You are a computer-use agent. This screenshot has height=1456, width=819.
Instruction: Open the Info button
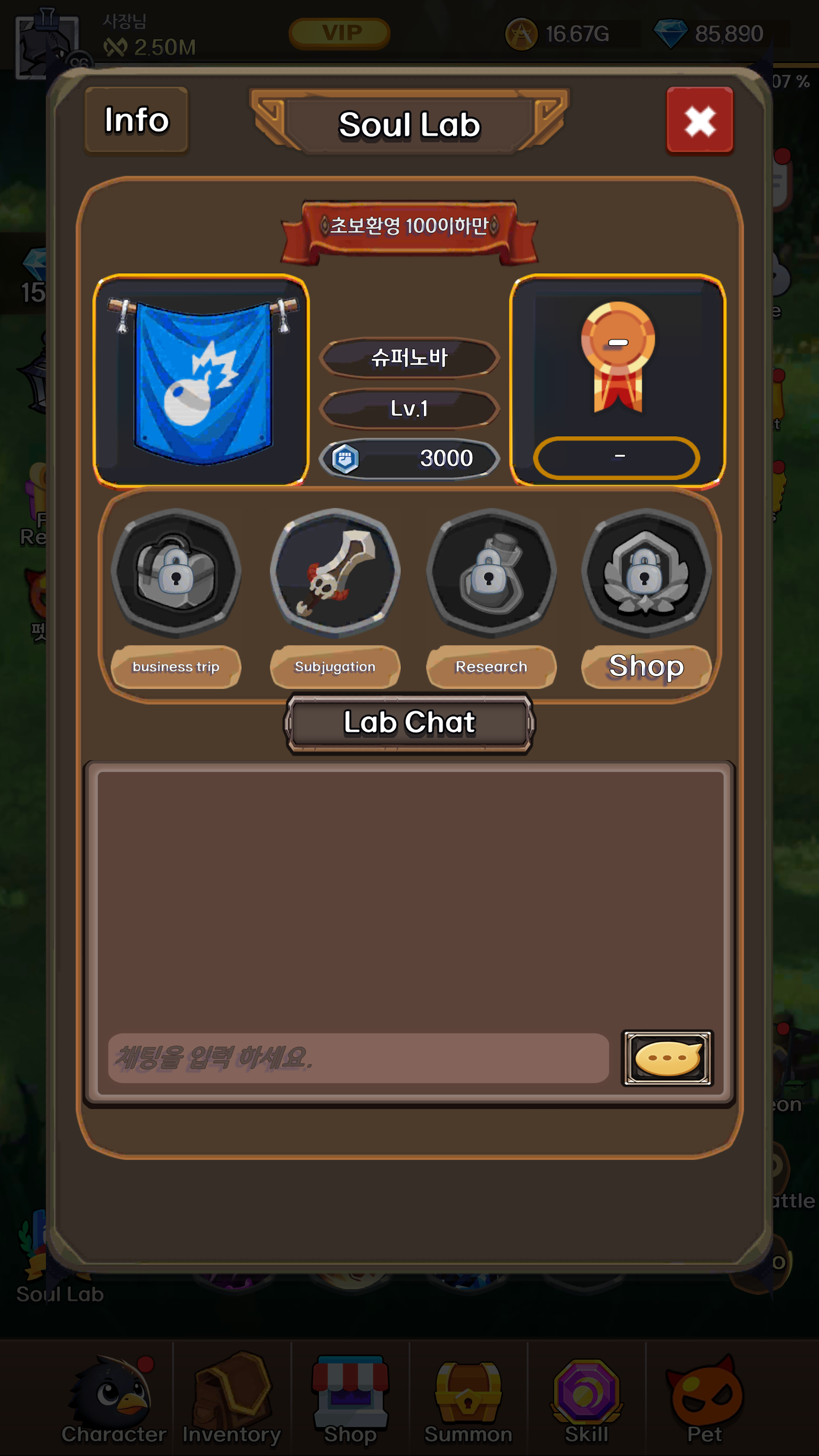[136, 120]
